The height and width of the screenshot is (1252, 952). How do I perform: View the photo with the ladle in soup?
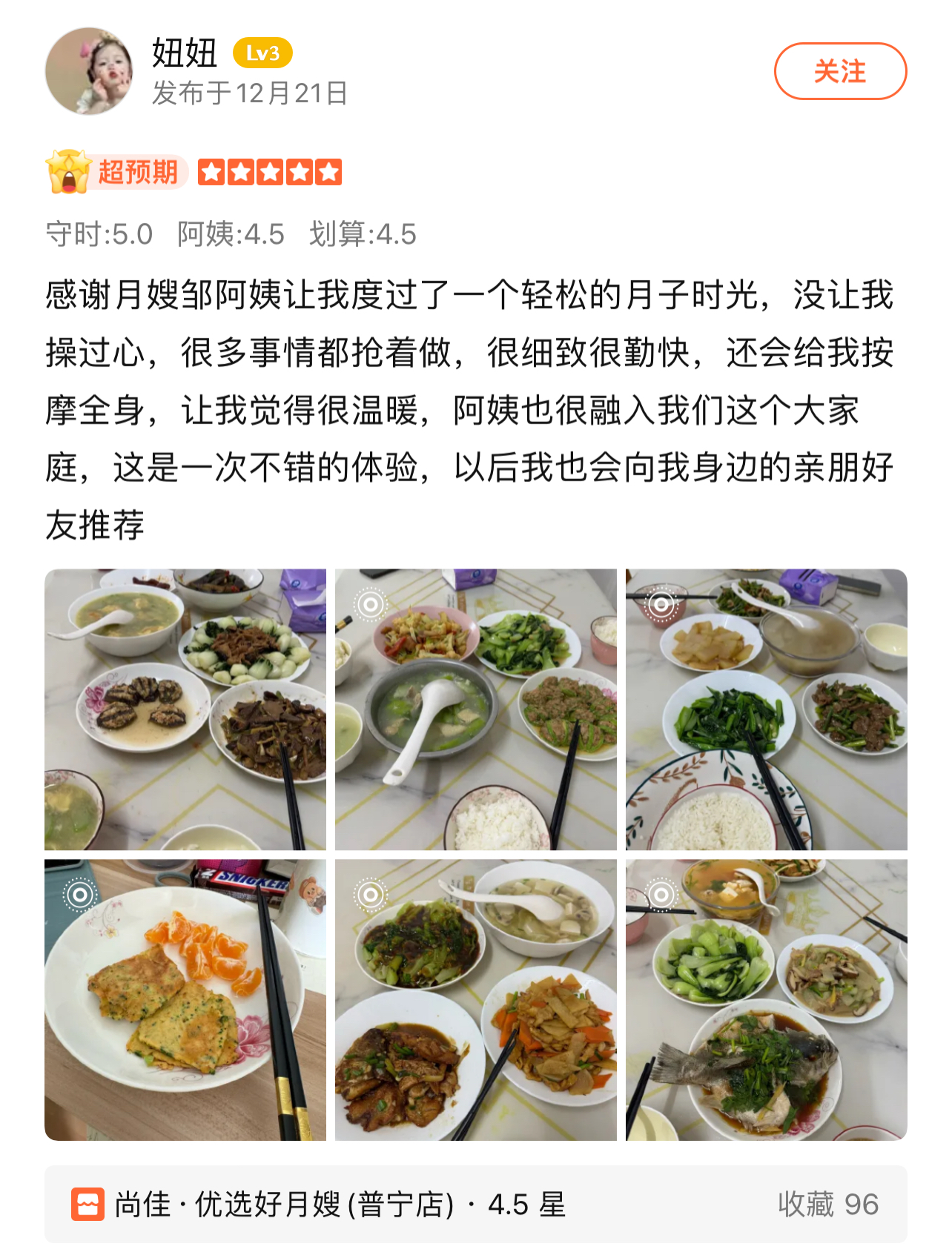[x=475, y=709]
